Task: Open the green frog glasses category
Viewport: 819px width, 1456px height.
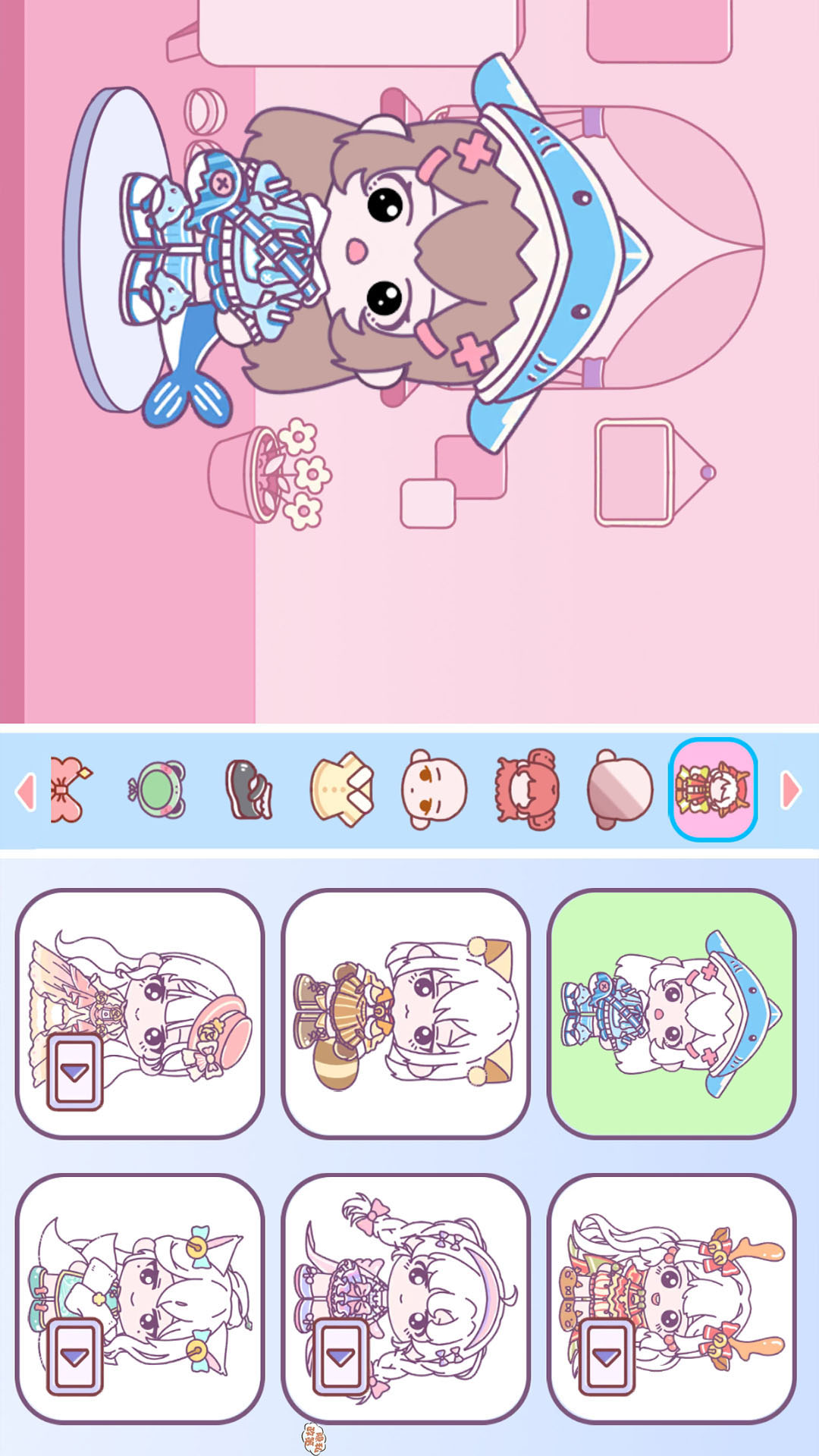Action: [157, 790]
